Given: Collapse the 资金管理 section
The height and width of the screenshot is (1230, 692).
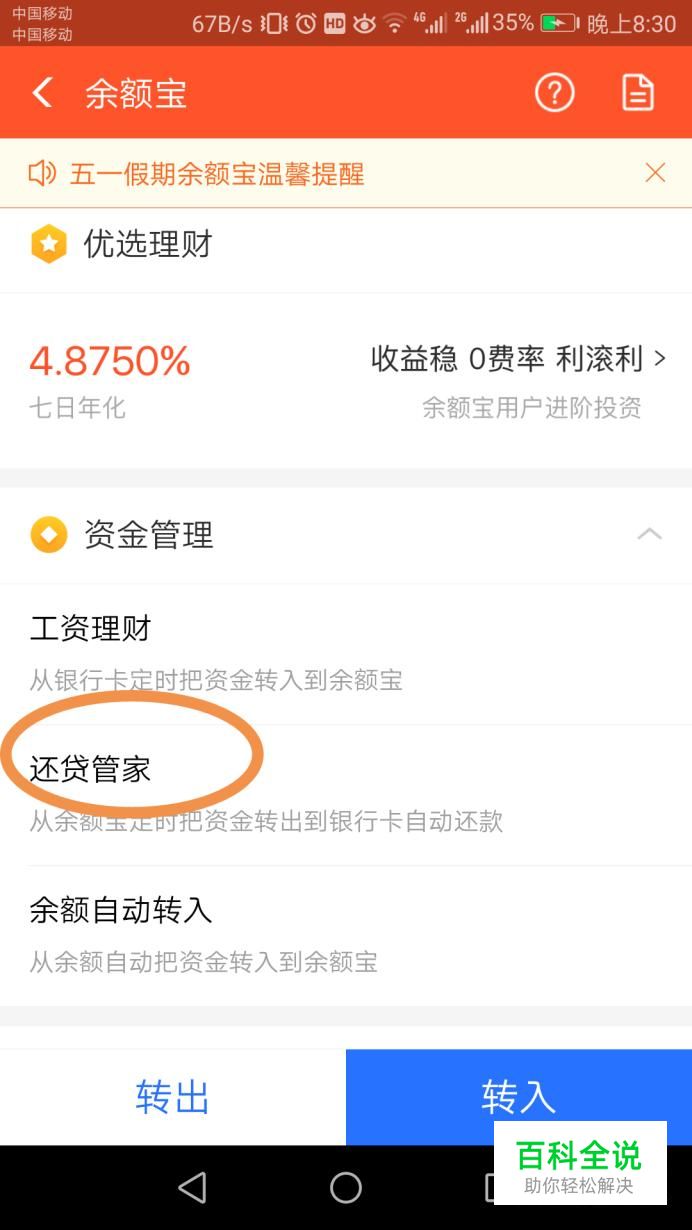Looking at the screenshot, I should coord(649,534).
